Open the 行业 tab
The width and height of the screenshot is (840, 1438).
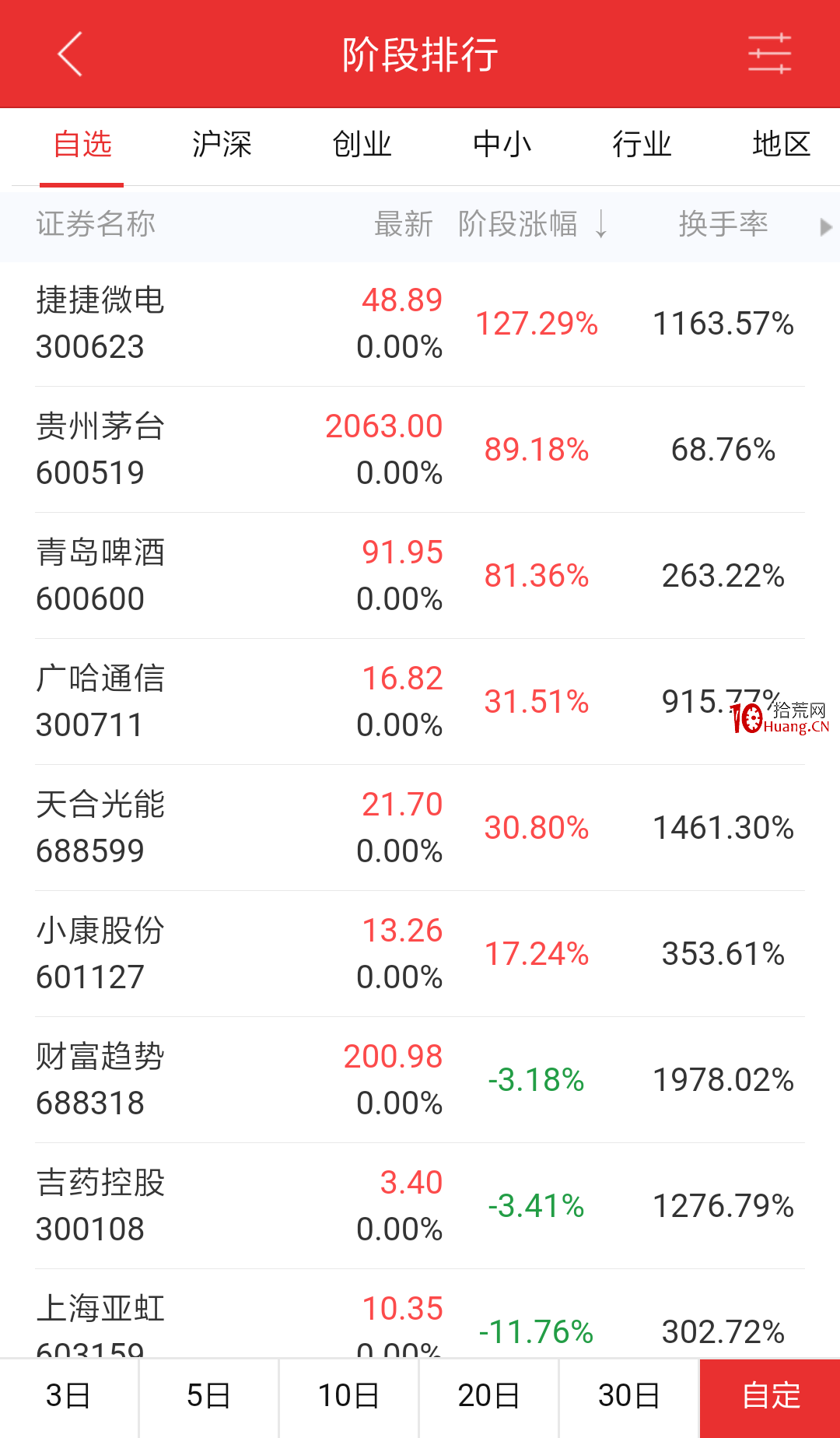642,145
